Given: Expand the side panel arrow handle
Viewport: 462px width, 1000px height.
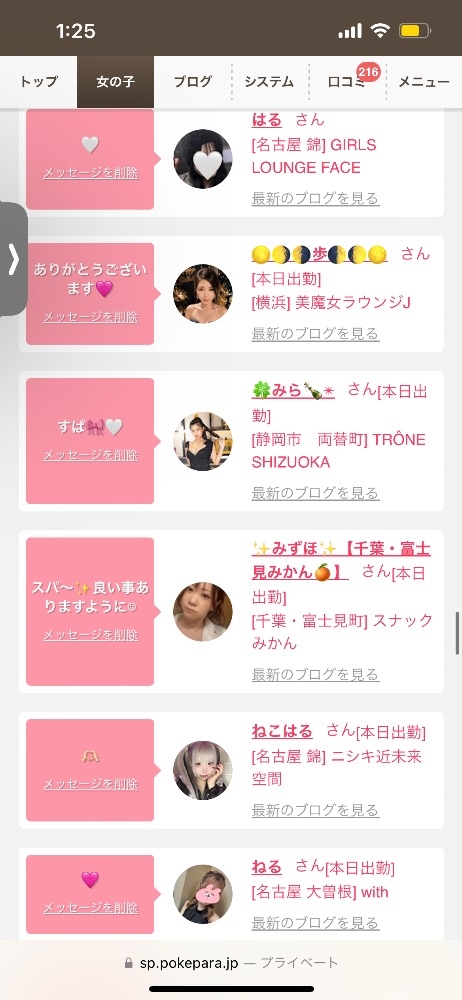Looking at the screenshot, I should click(x=13, y=259).
